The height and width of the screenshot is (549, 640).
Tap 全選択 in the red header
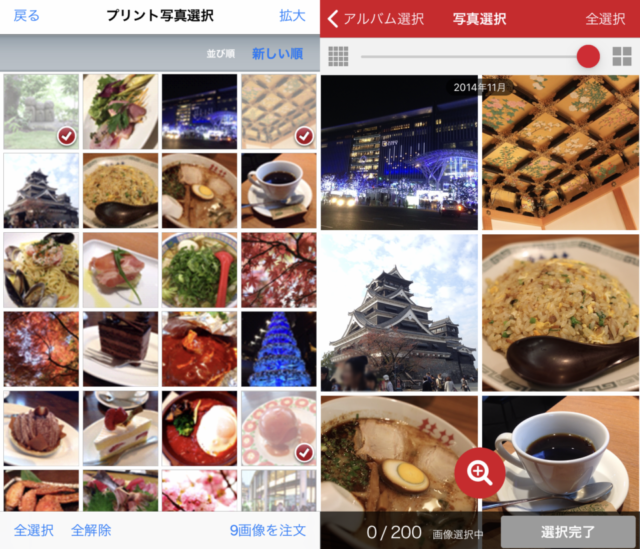[x=605, y=19]
